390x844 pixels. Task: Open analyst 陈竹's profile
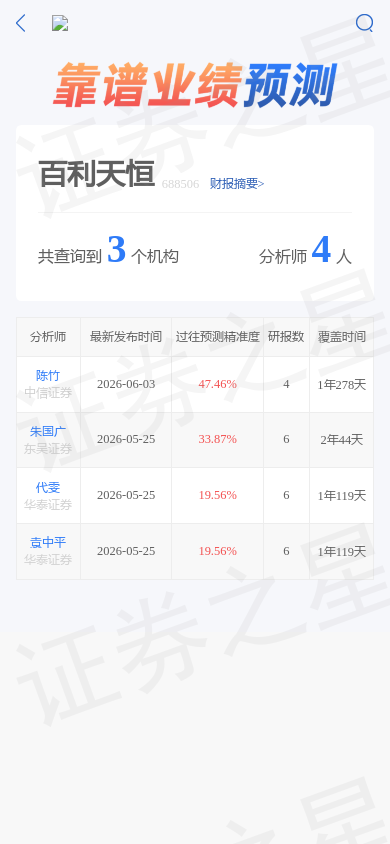[48, 376]
